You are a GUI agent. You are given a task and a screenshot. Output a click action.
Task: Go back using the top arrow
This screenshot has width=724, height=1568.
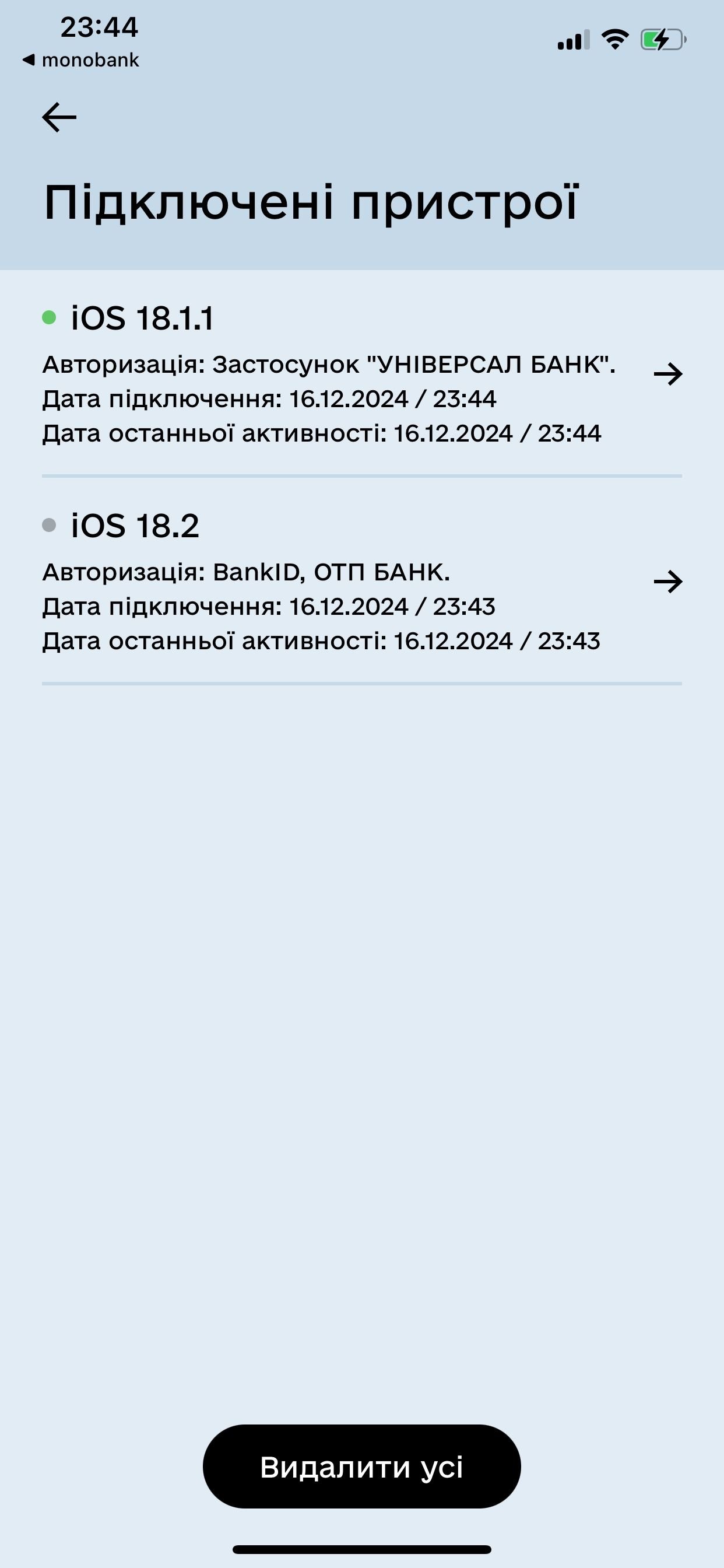59,117
